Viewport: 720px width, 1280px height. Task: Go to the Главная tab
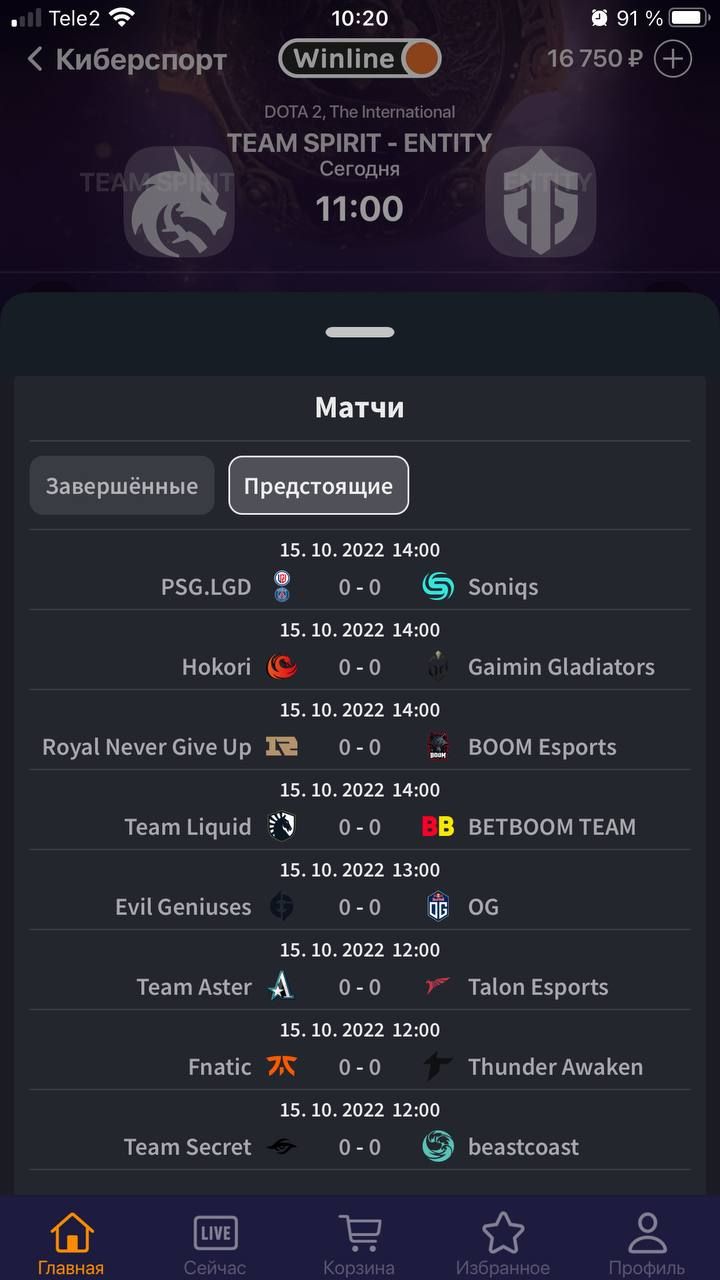tap(71, 1244)
